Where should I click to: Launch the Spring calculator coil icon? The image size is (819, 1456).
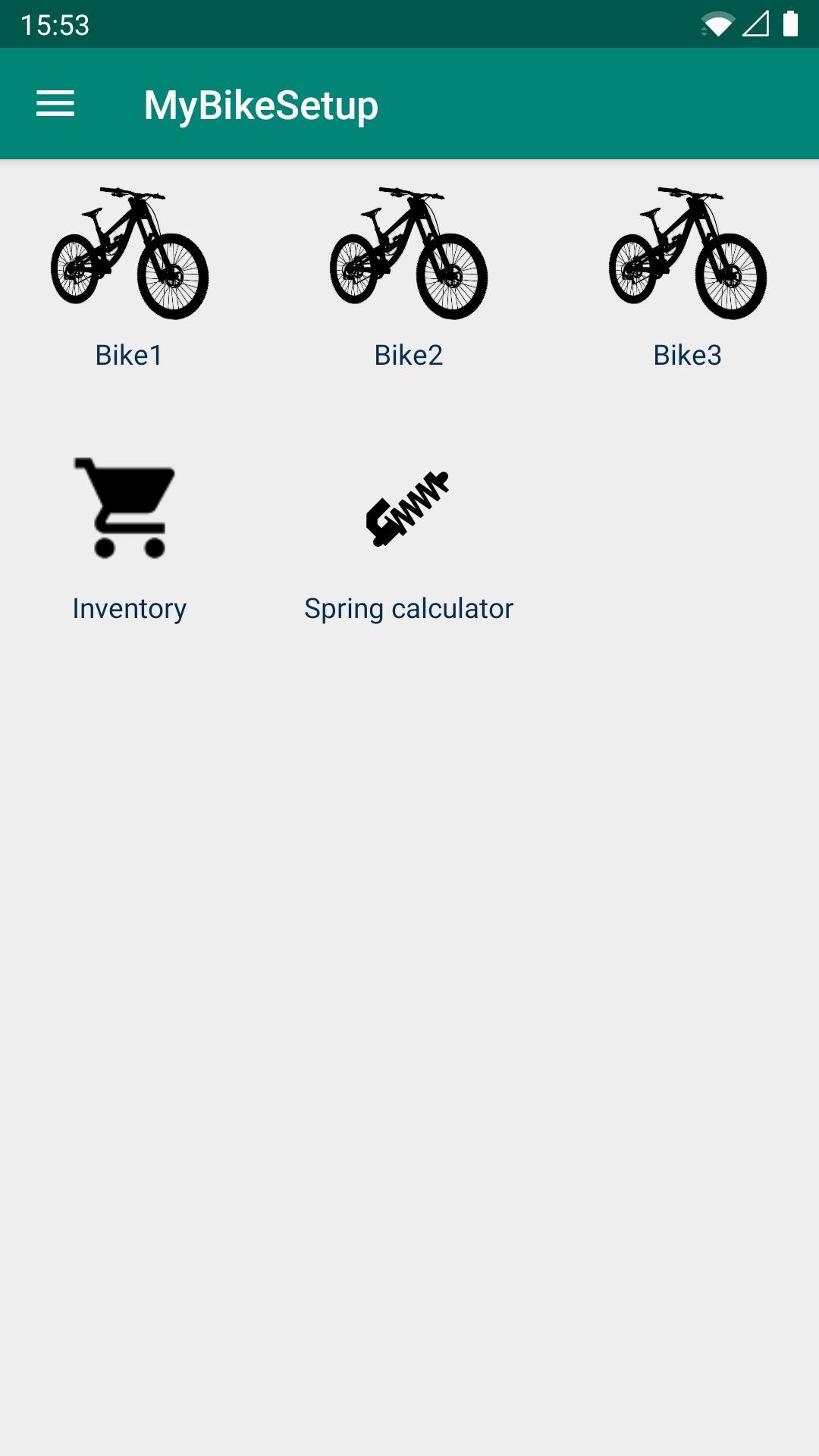coord(408,508)
